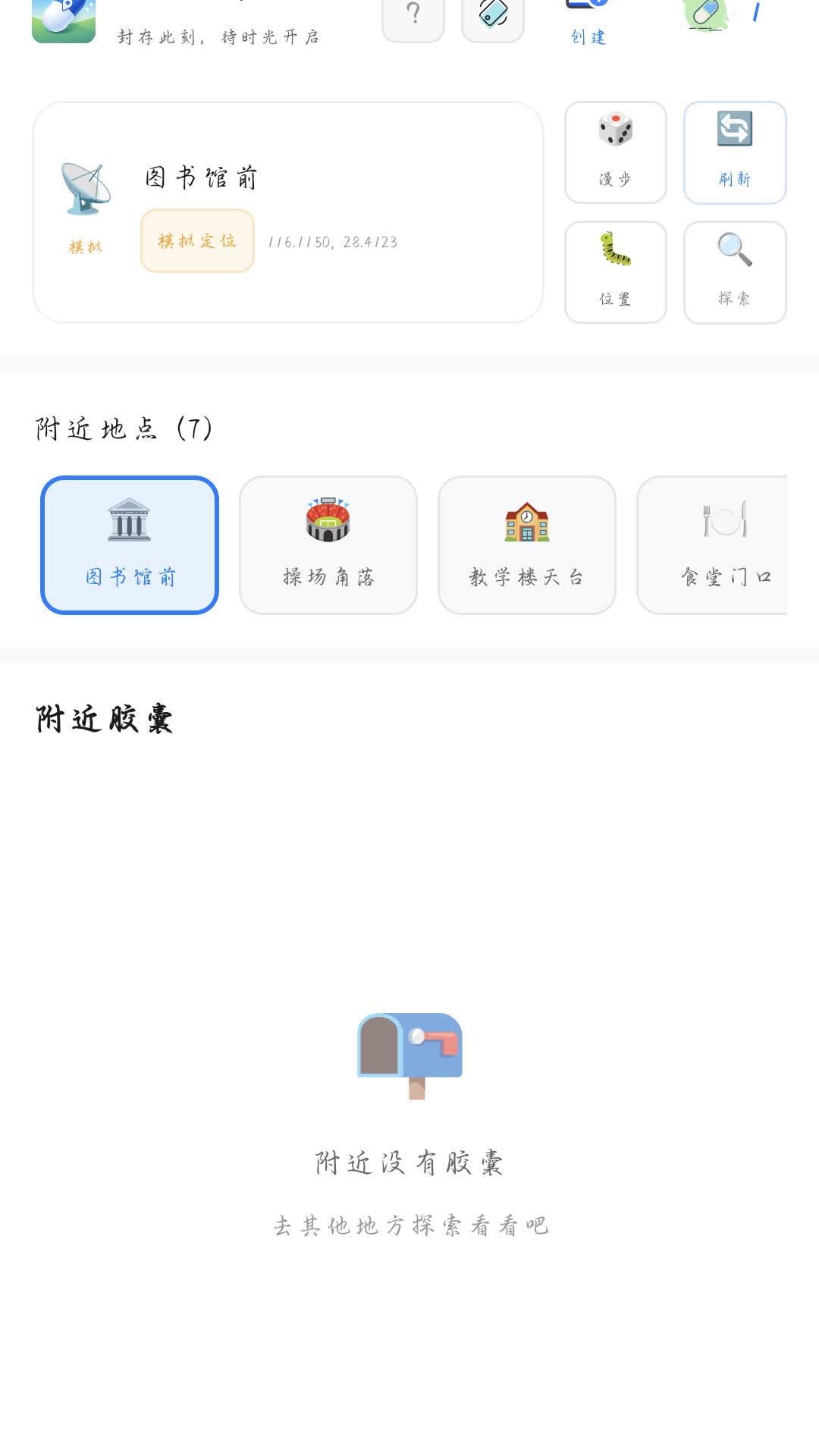Select the 食堂门口 location card
The height and width of the screenshot is (1456, 819).
pyautogui.click(x=726, y=544)
